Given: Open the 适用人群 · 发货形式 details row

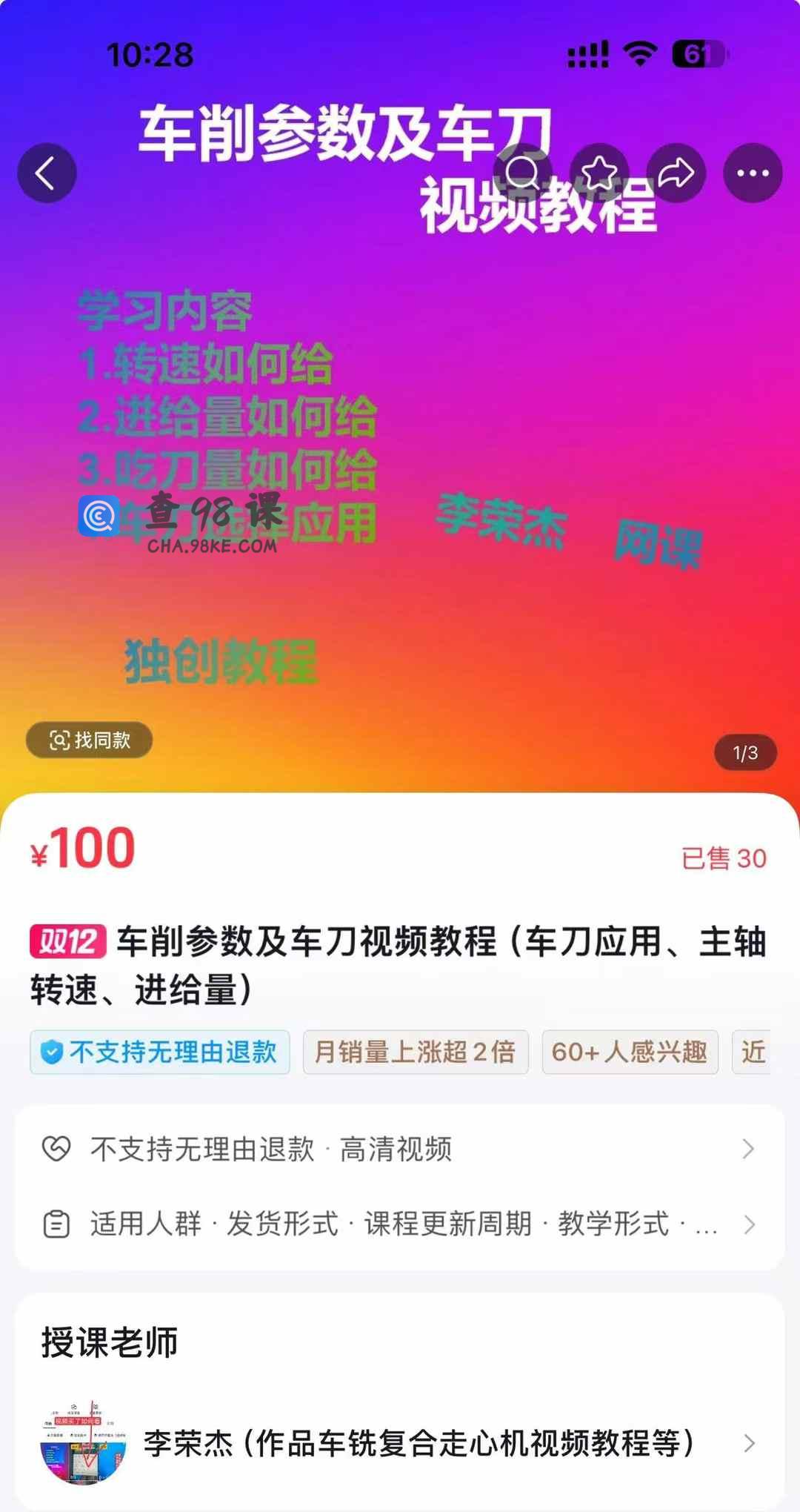Looking at the screenshot, I should coord(400,1224).
